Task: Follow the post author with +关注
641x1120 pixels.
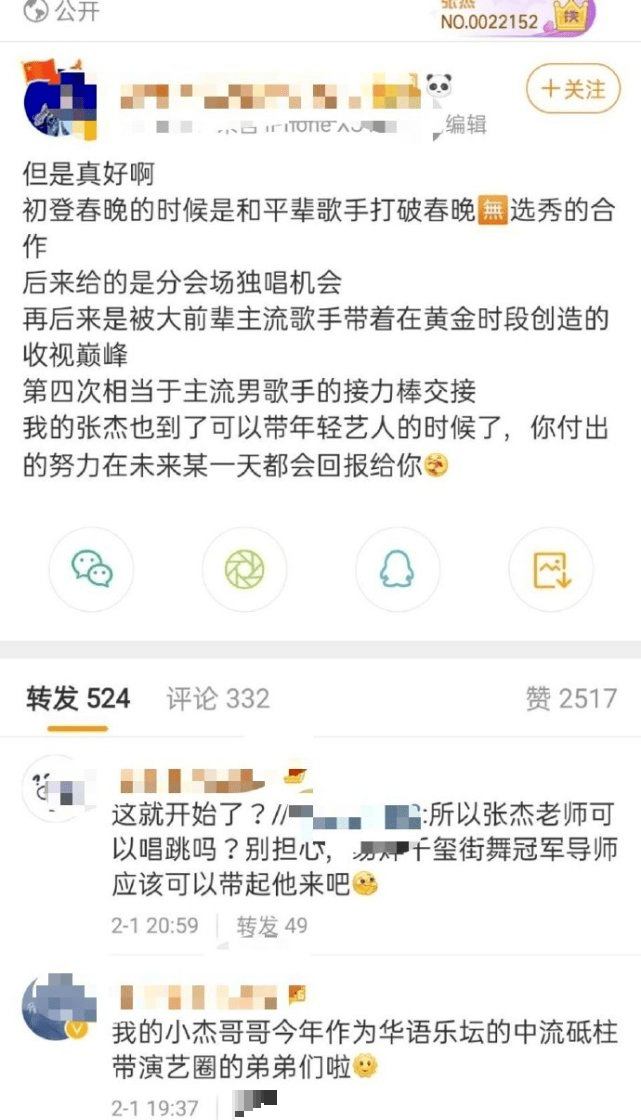Action: tap(573, 89)
